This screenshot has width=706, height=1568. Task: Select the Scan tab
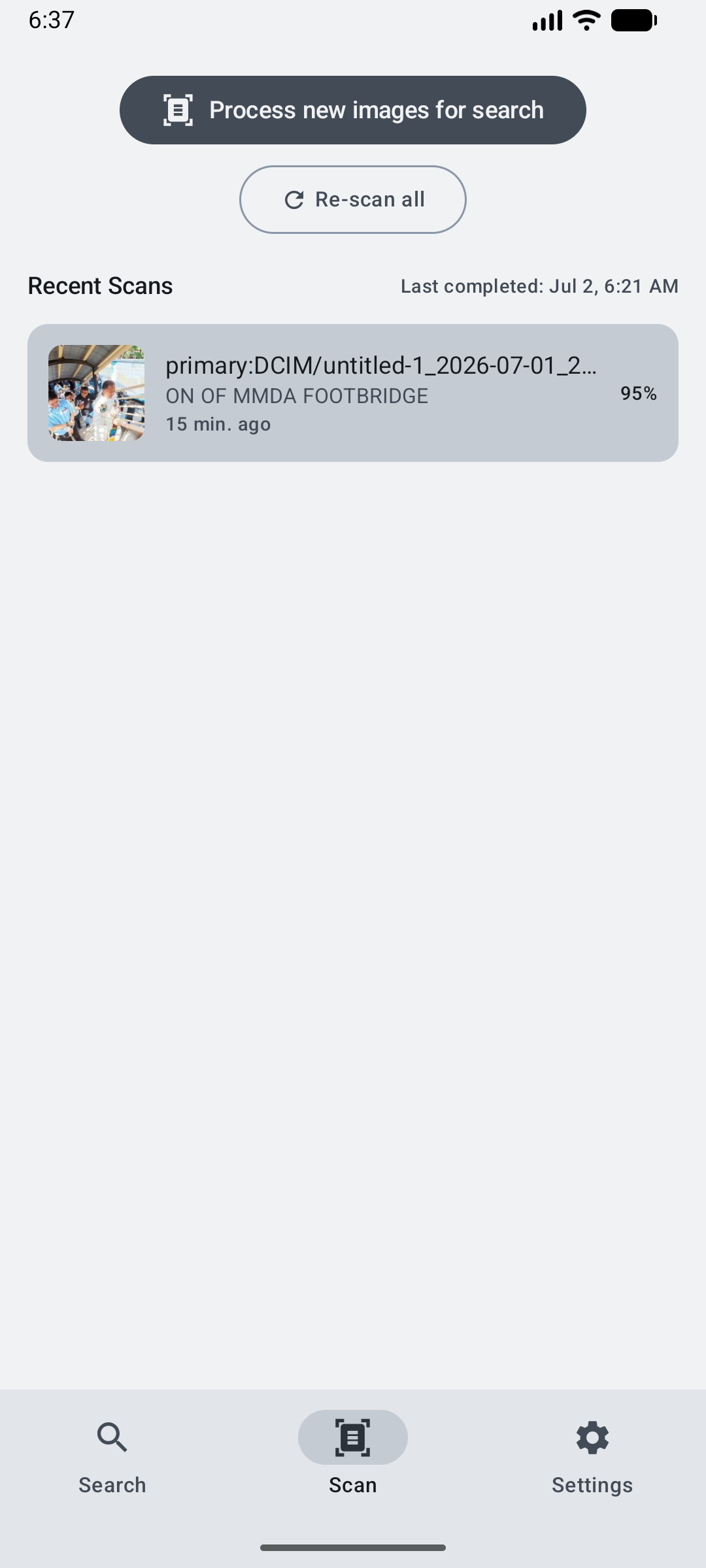click(353, 1454)
